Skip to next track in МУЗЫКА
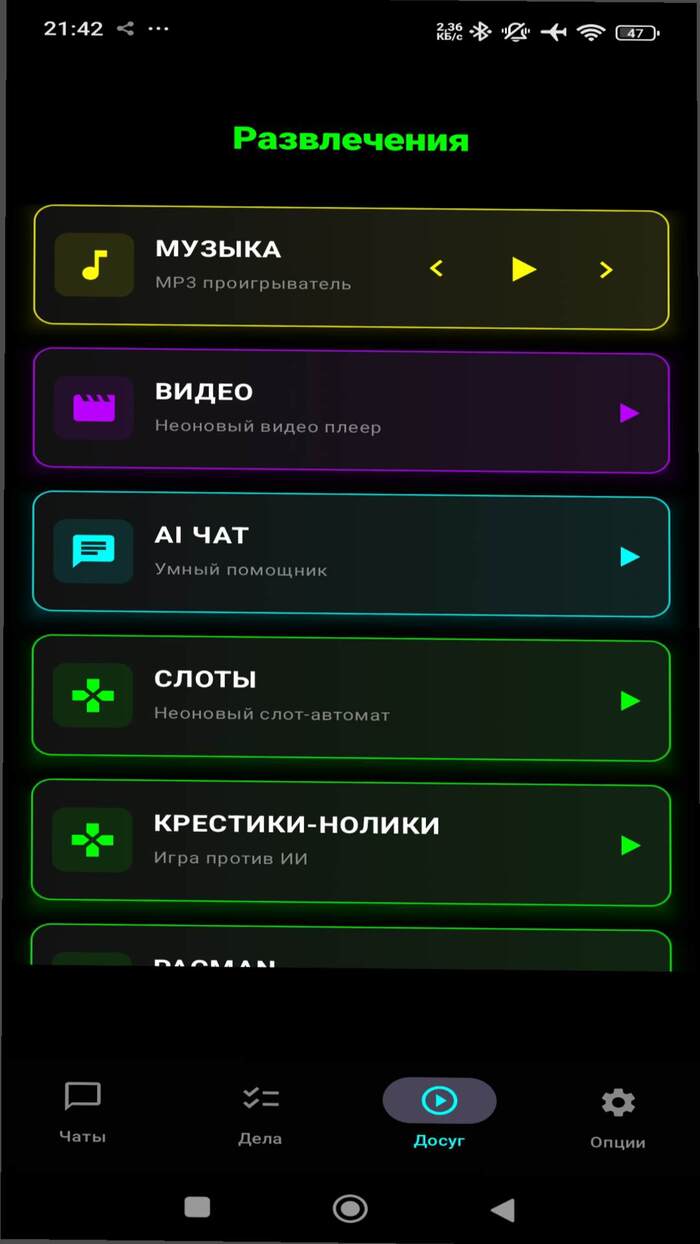Image resolution: width=700 pixels, height=1244 pixels. [606, 269]
